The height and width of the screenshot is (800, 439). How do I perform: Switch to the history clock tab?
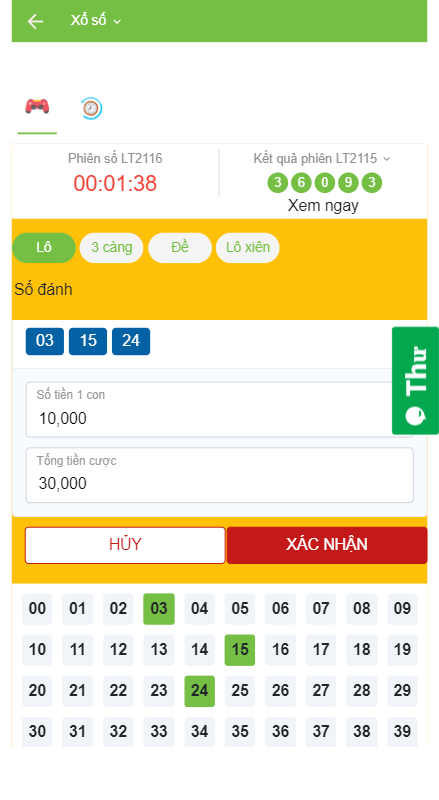point(91,108)
